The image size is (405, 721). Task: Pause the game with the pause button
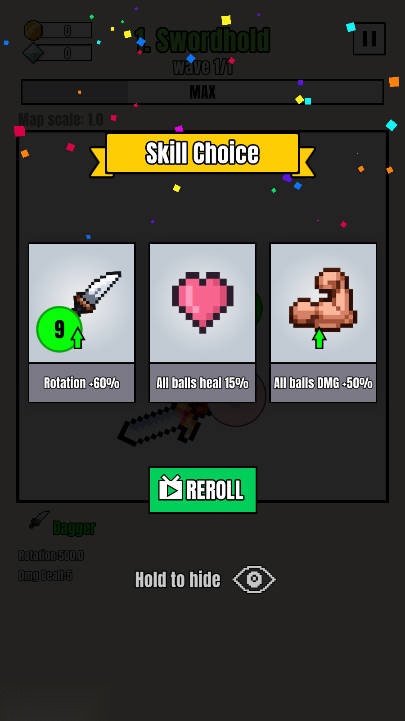(x=369, y=39)
